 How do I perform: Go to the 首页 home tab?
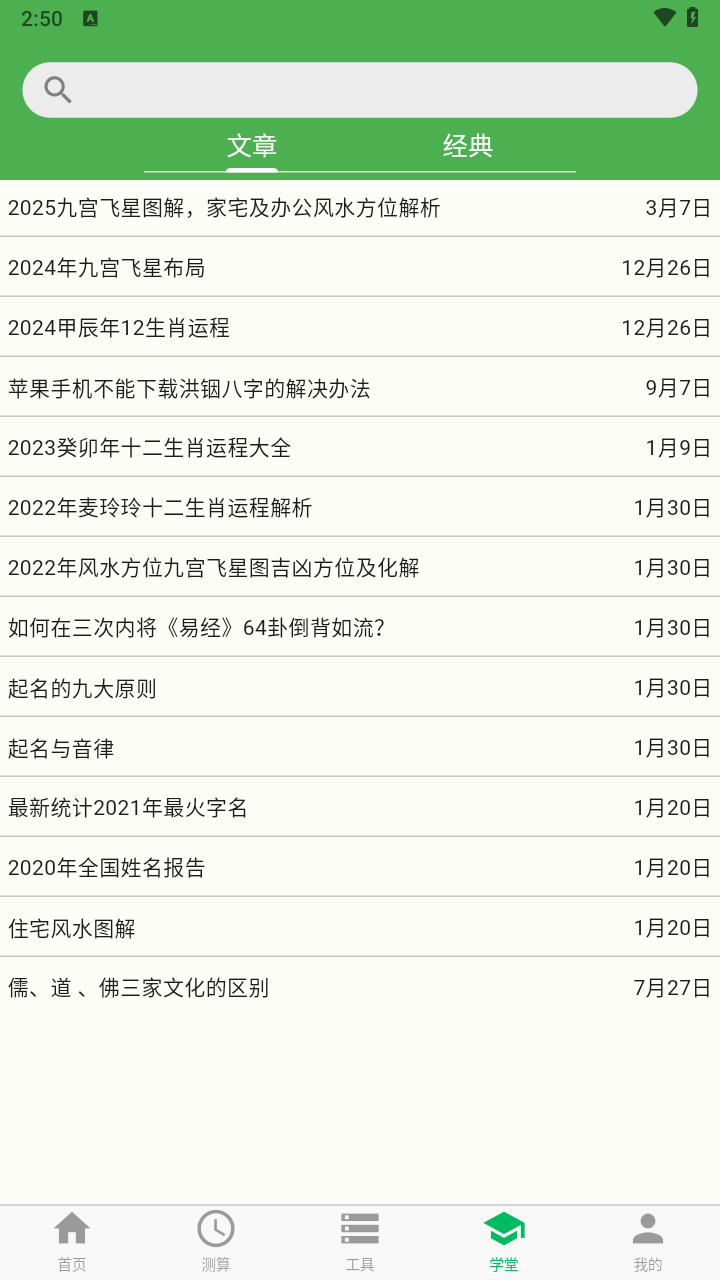72,1242
